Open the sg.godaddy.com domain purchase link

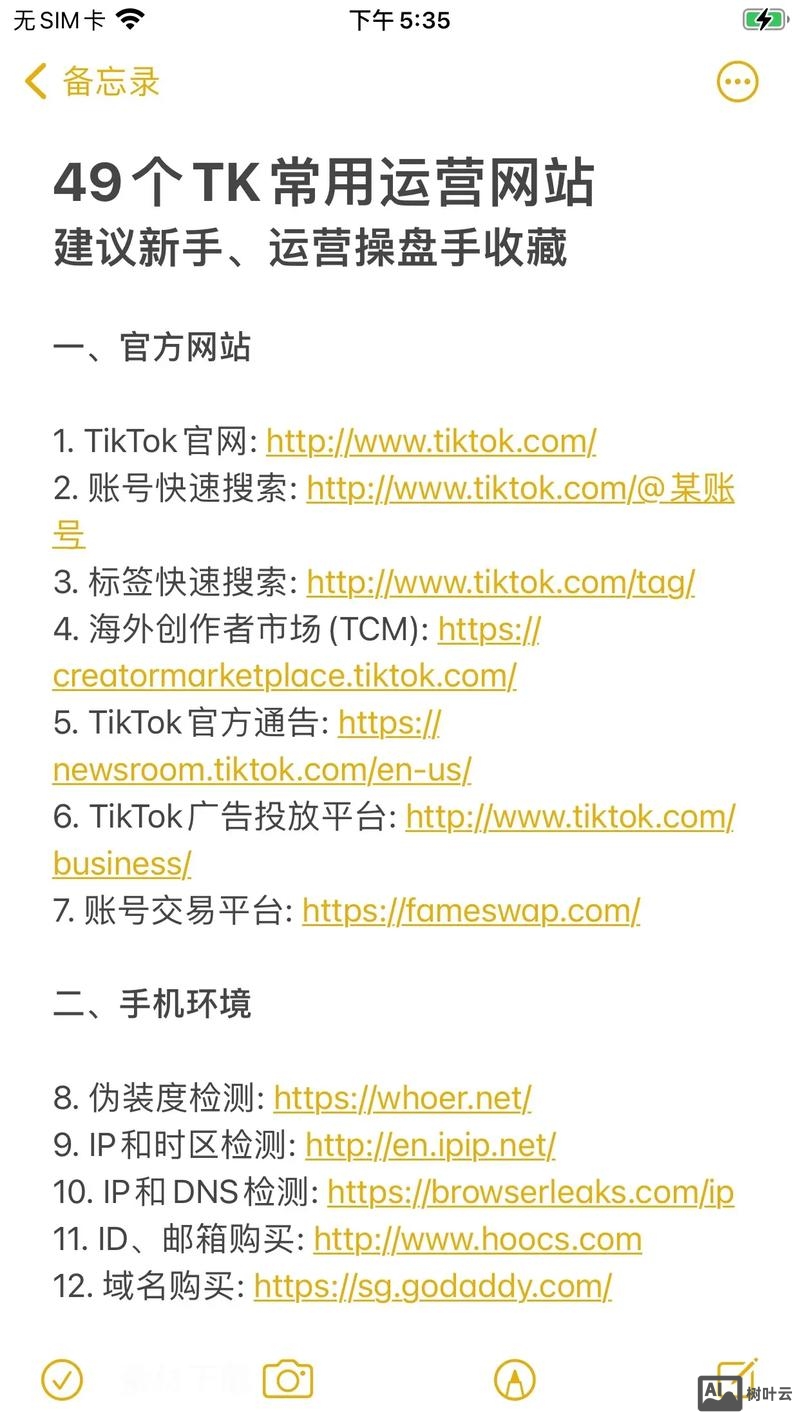(434, 1288)
